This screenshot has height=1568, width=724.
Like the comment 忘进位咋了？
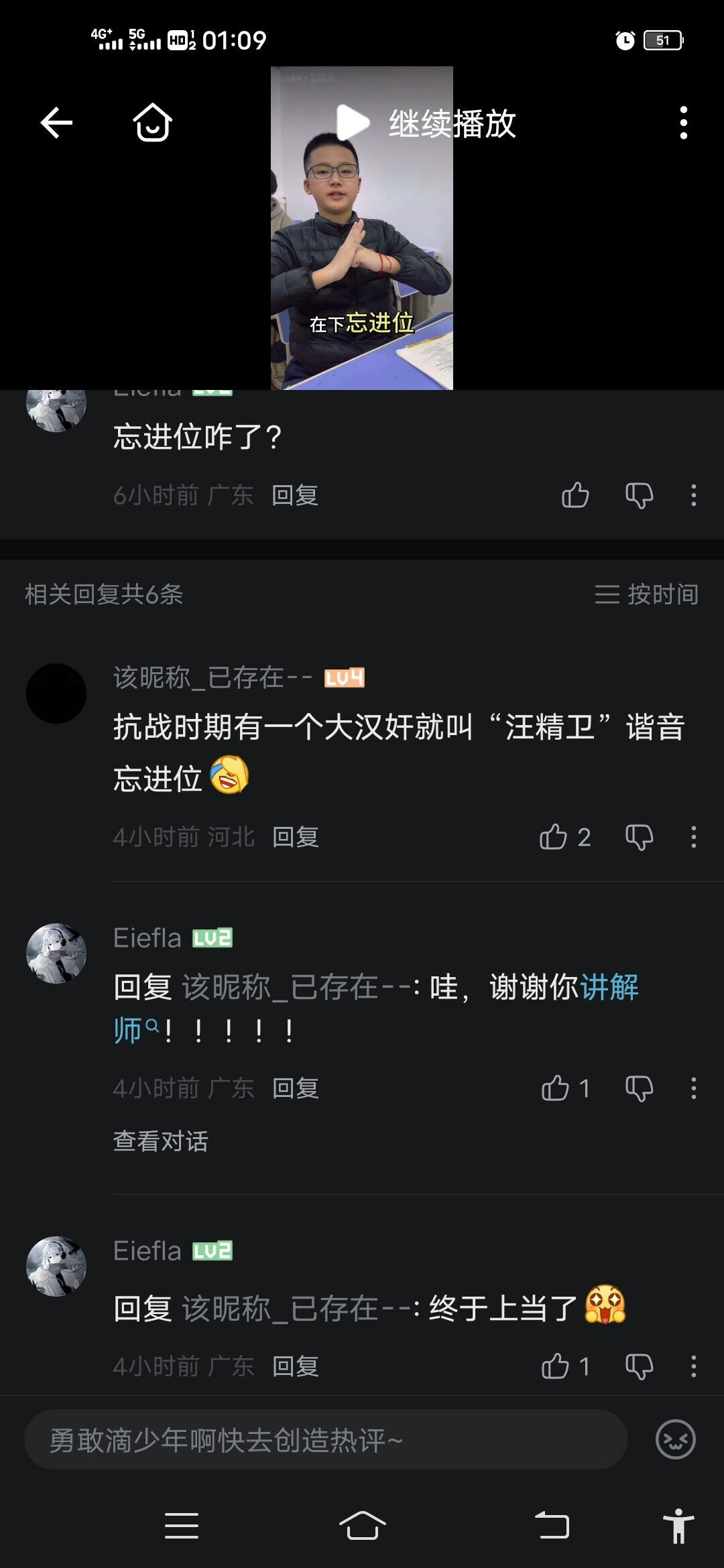click(x=575, y=496)
